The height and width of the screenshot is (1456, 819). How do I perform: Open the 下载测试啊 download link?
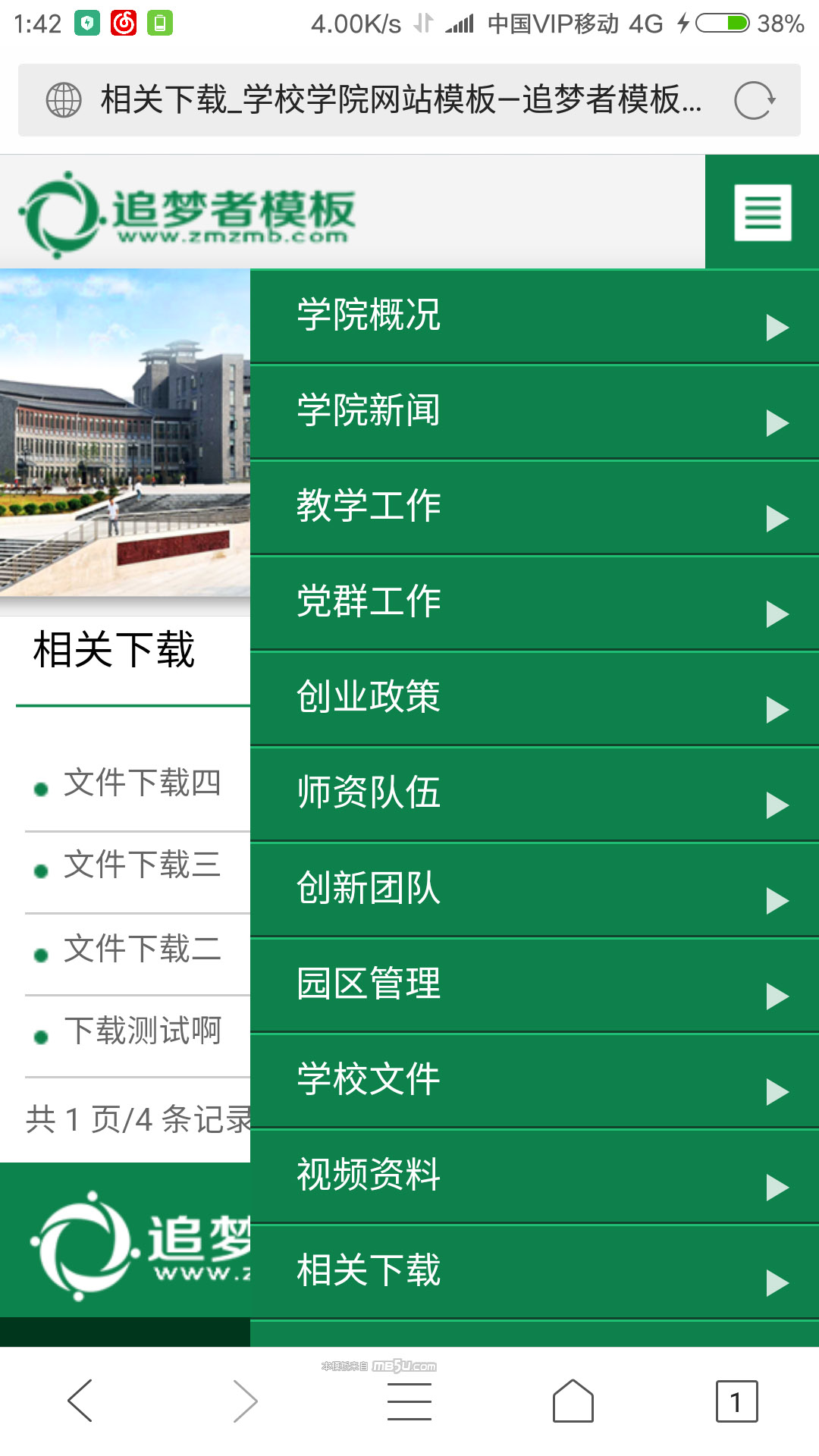(142, 1031)
